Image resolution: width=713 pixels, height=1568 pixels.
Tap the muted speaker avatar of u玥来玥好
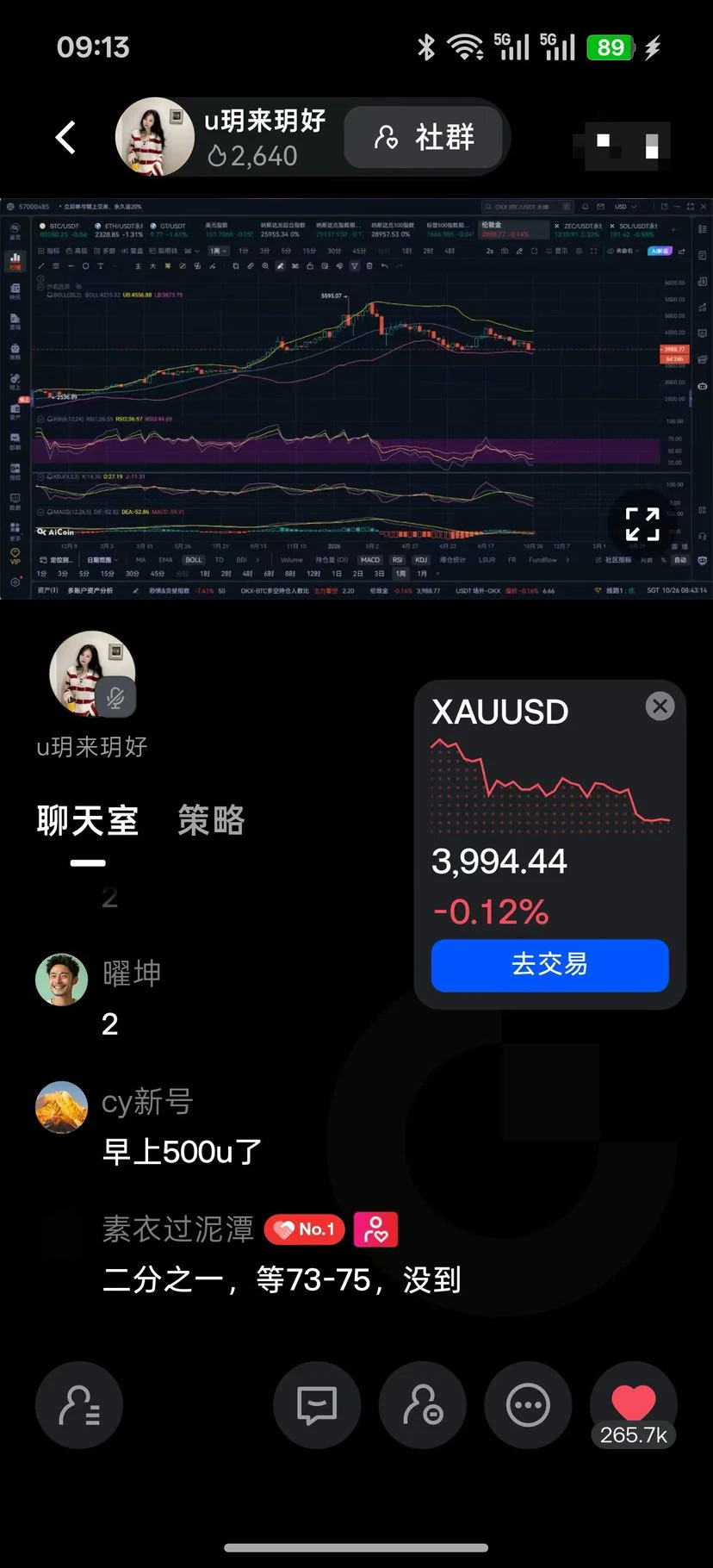(92, 675)
